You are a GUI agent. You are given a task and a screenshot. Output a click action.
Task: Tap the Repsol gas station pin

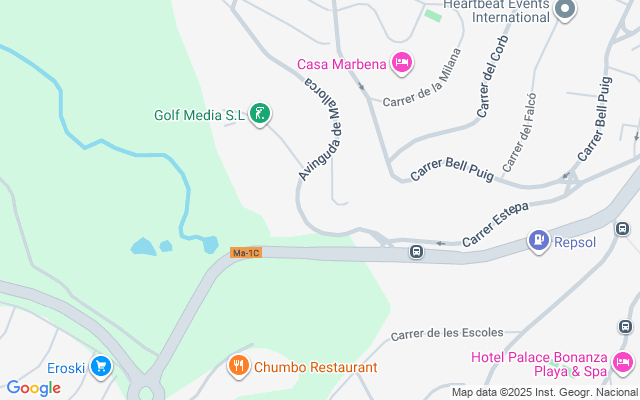[539, 240]
